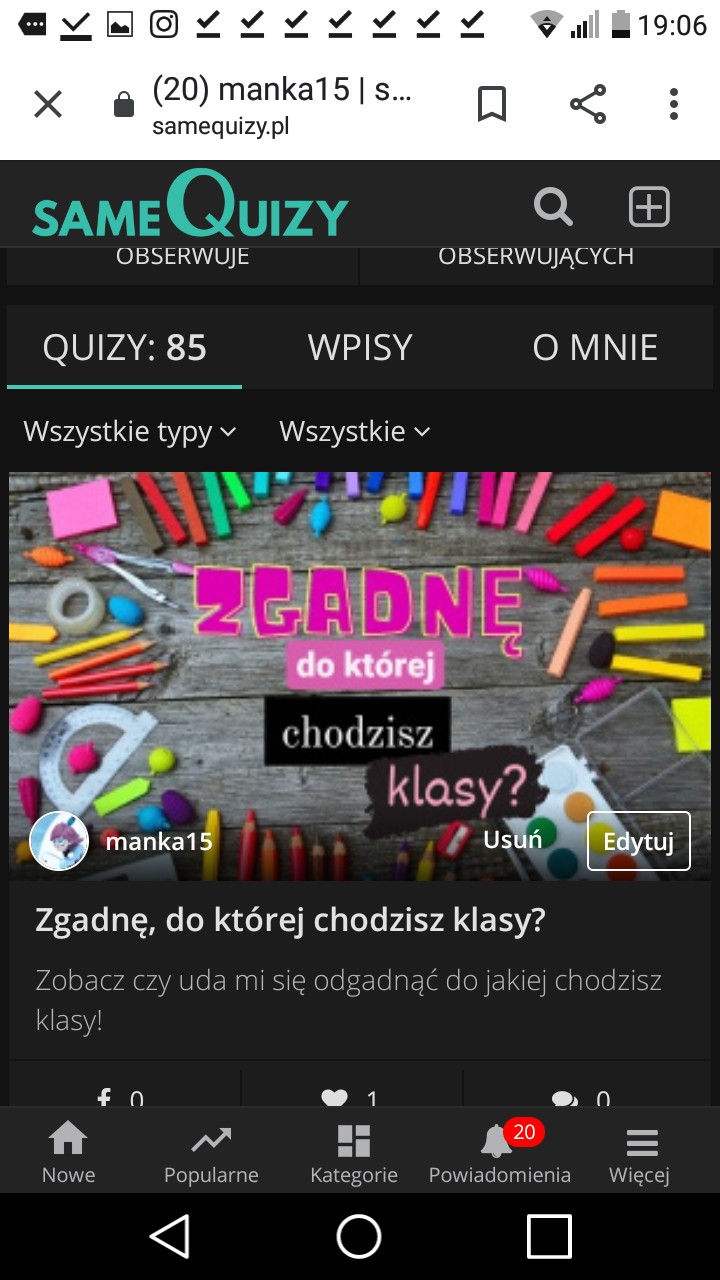
Task: Create a new quiz with plus icon
Action: click(x=649, y=207)
